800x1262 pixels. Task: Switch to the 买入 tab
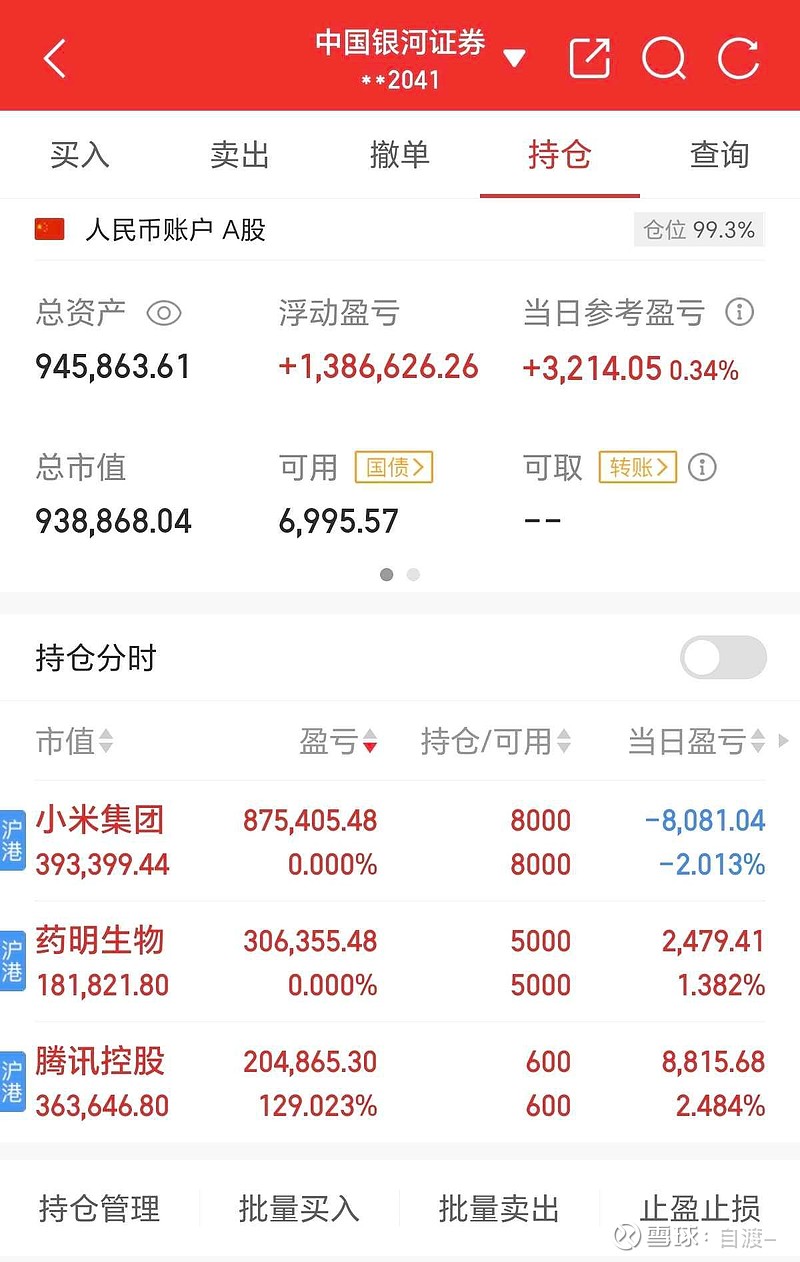80,155
